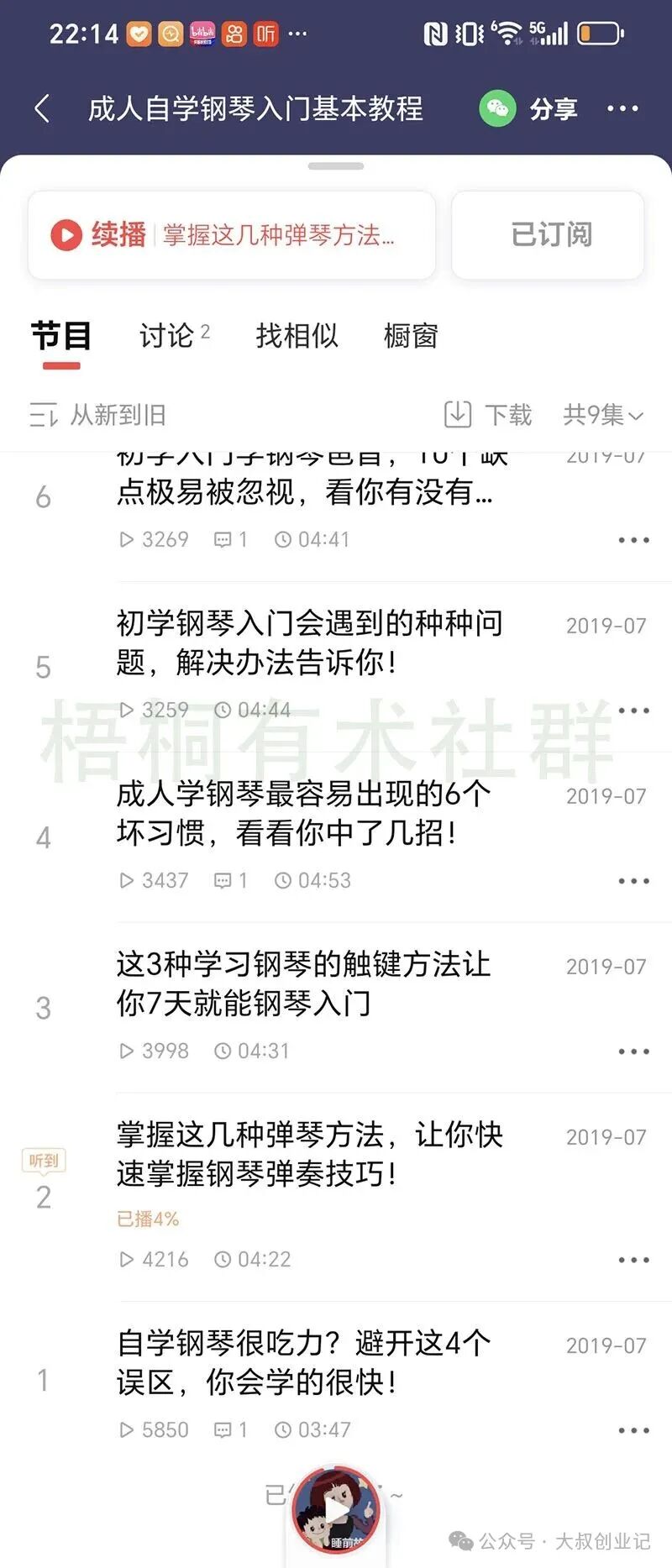Tap the floating mini-player at the bottom
The width and height of the screenshot is (672, 1568).
[x=336, y=1510]
